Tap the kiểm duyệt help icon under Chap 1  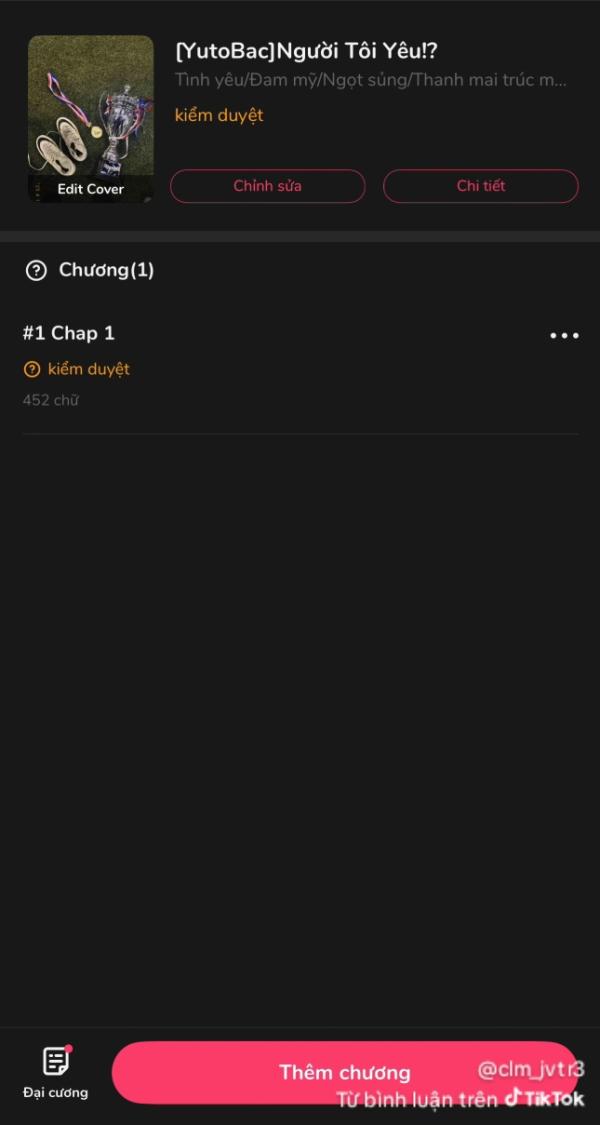coord(31,370)
